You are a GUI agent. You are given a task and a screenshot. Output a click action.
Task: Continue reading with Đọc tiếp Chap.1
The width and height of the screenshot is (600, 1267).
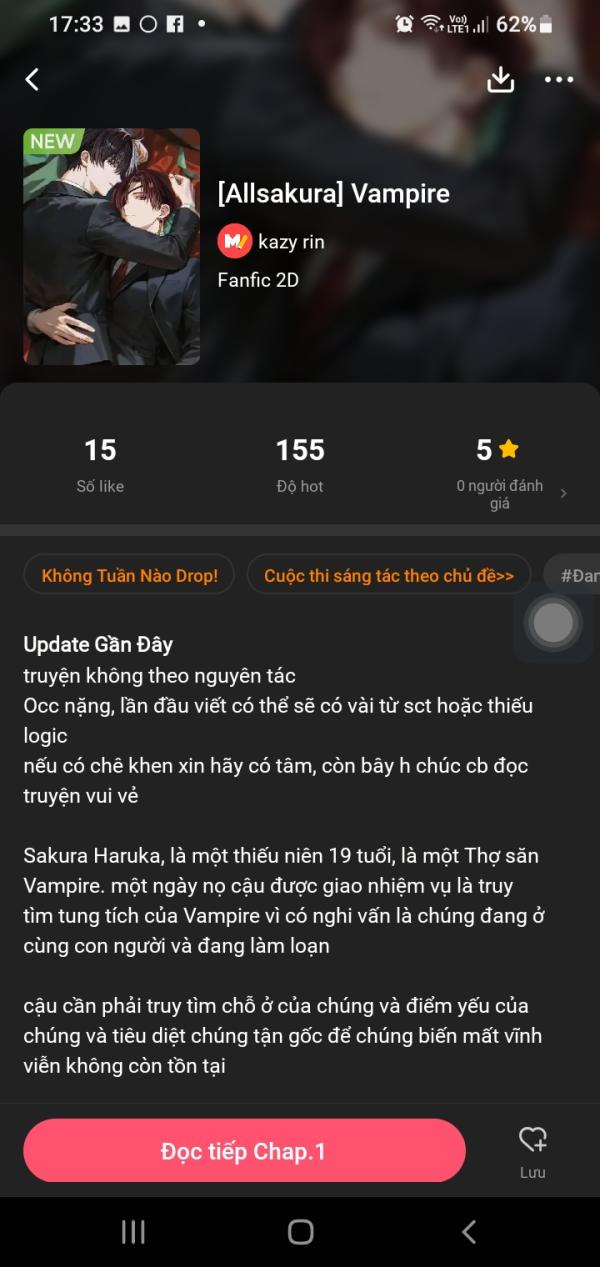244,1151
